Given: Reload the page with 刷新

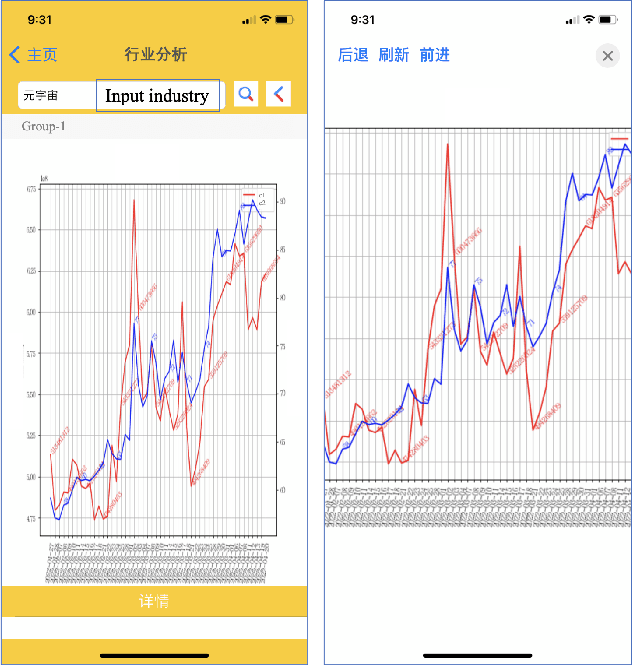Looking at the screenshot, I should (394, 55).
